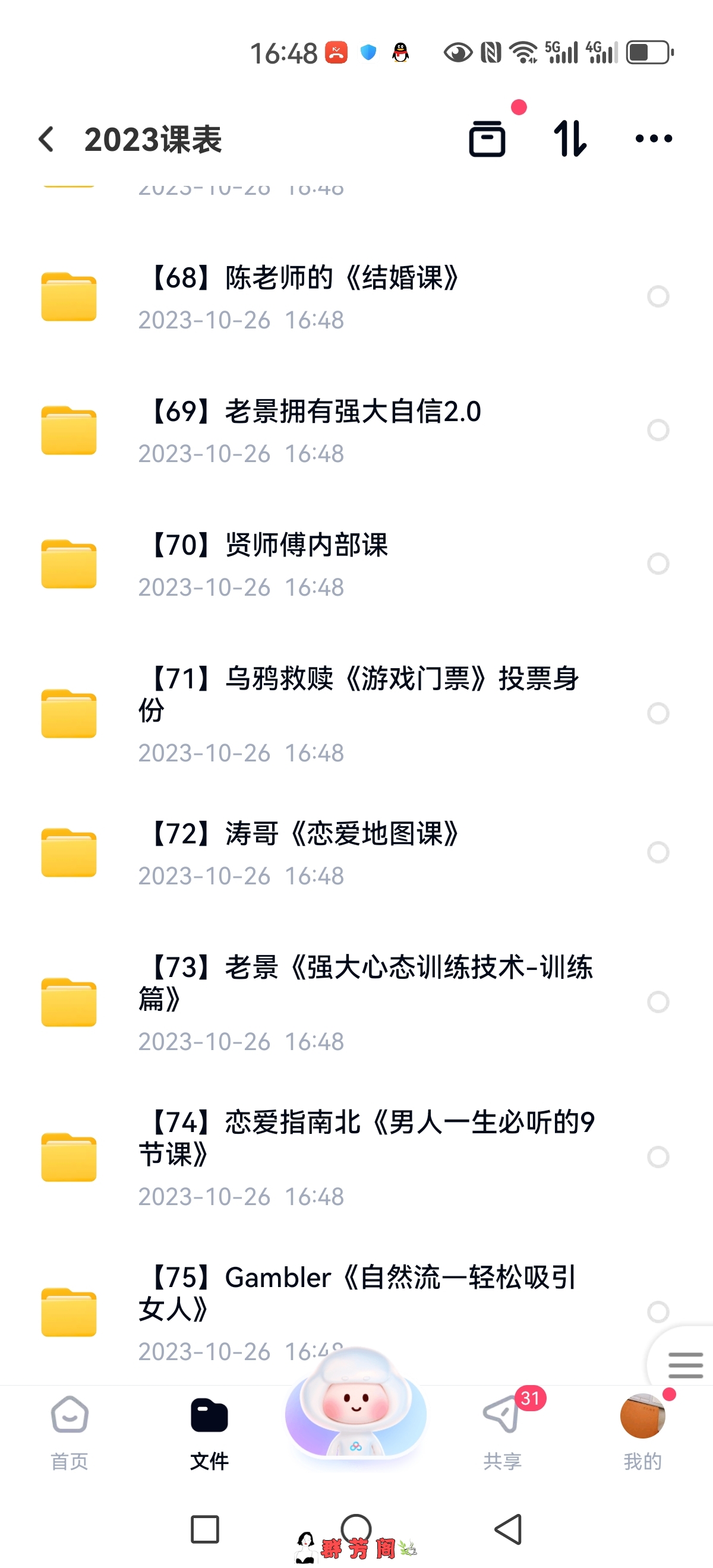713x1568 pixels.
Task: Open the more options three-dot menu
Action: (654, 138)
